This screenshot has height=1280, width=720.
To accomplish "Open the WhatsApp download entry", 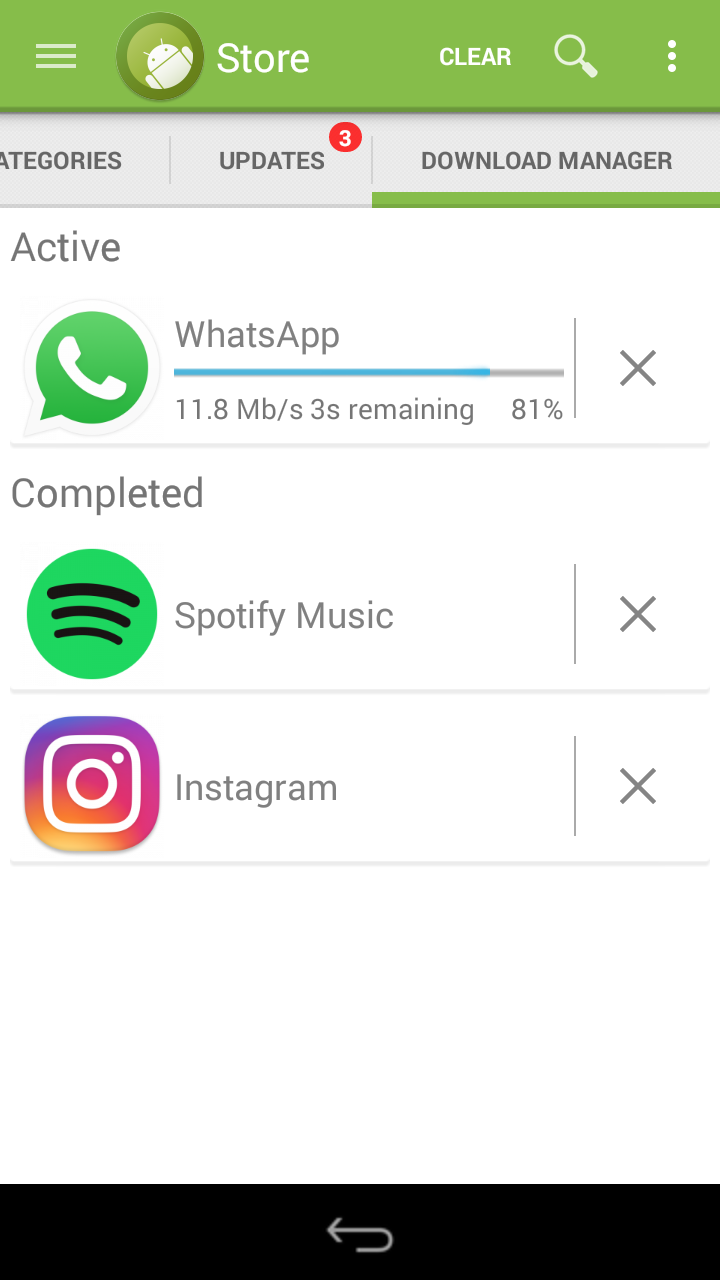I will click(292, 368).
